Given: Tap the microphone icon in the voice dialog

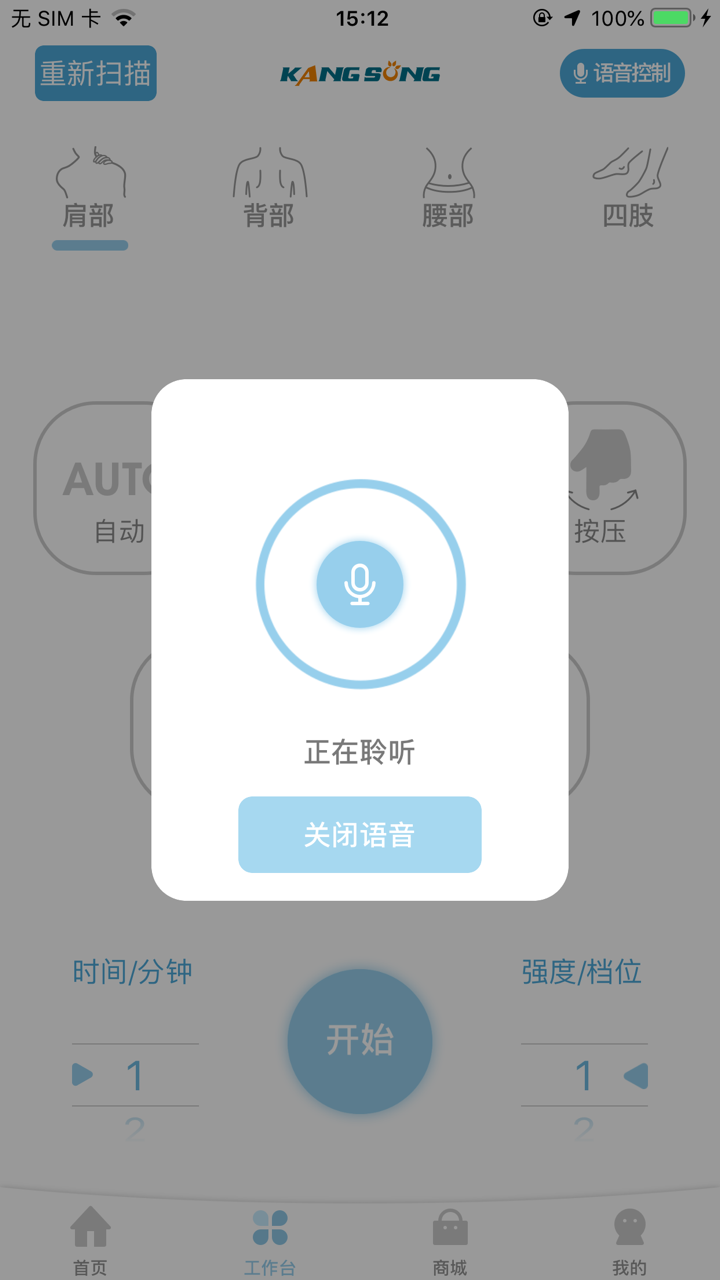Looking at the screenshot, I should click(x=360, y=583).
